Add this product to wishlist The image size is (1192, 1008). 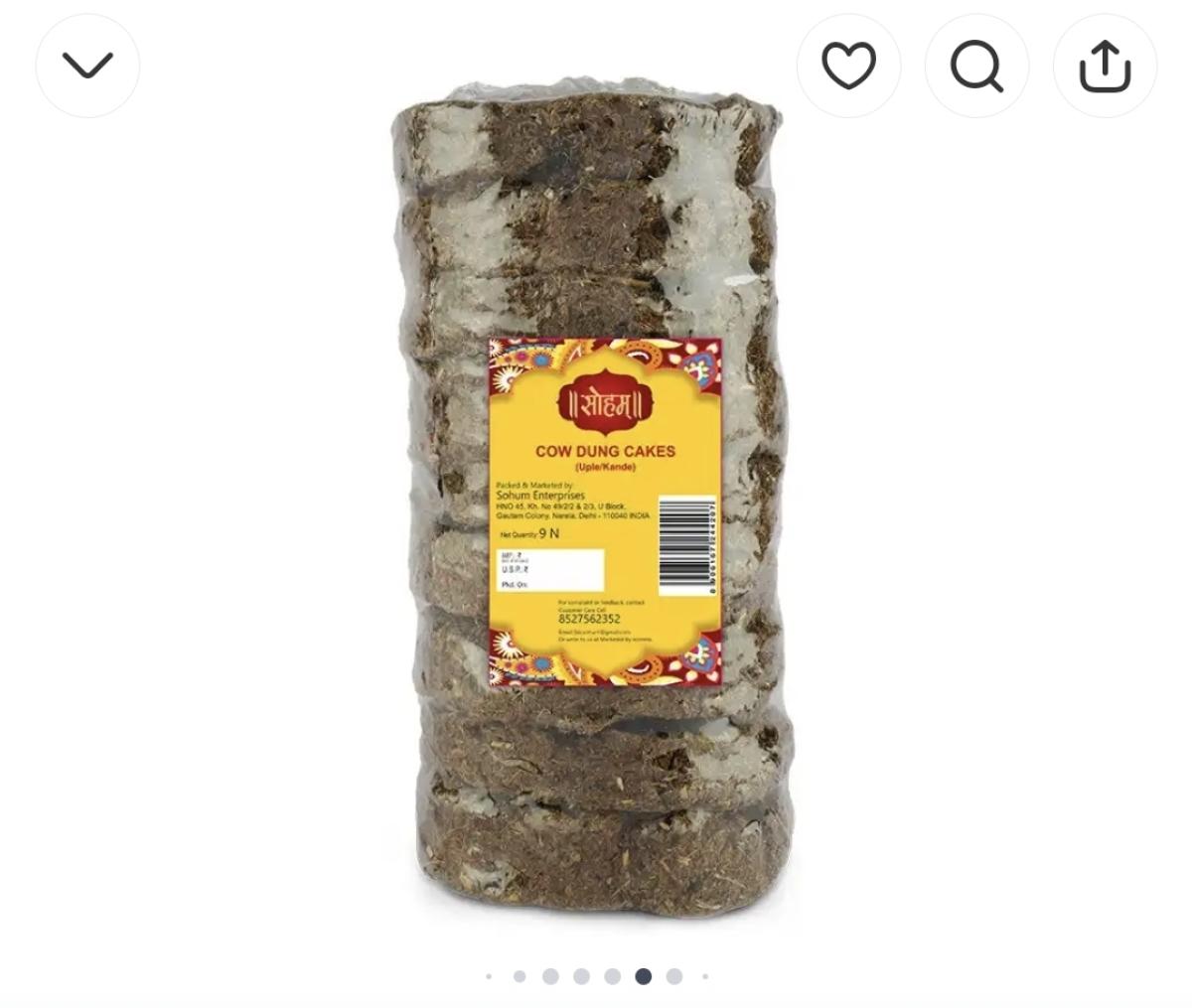pyautogui.click(x=848, y=67)
